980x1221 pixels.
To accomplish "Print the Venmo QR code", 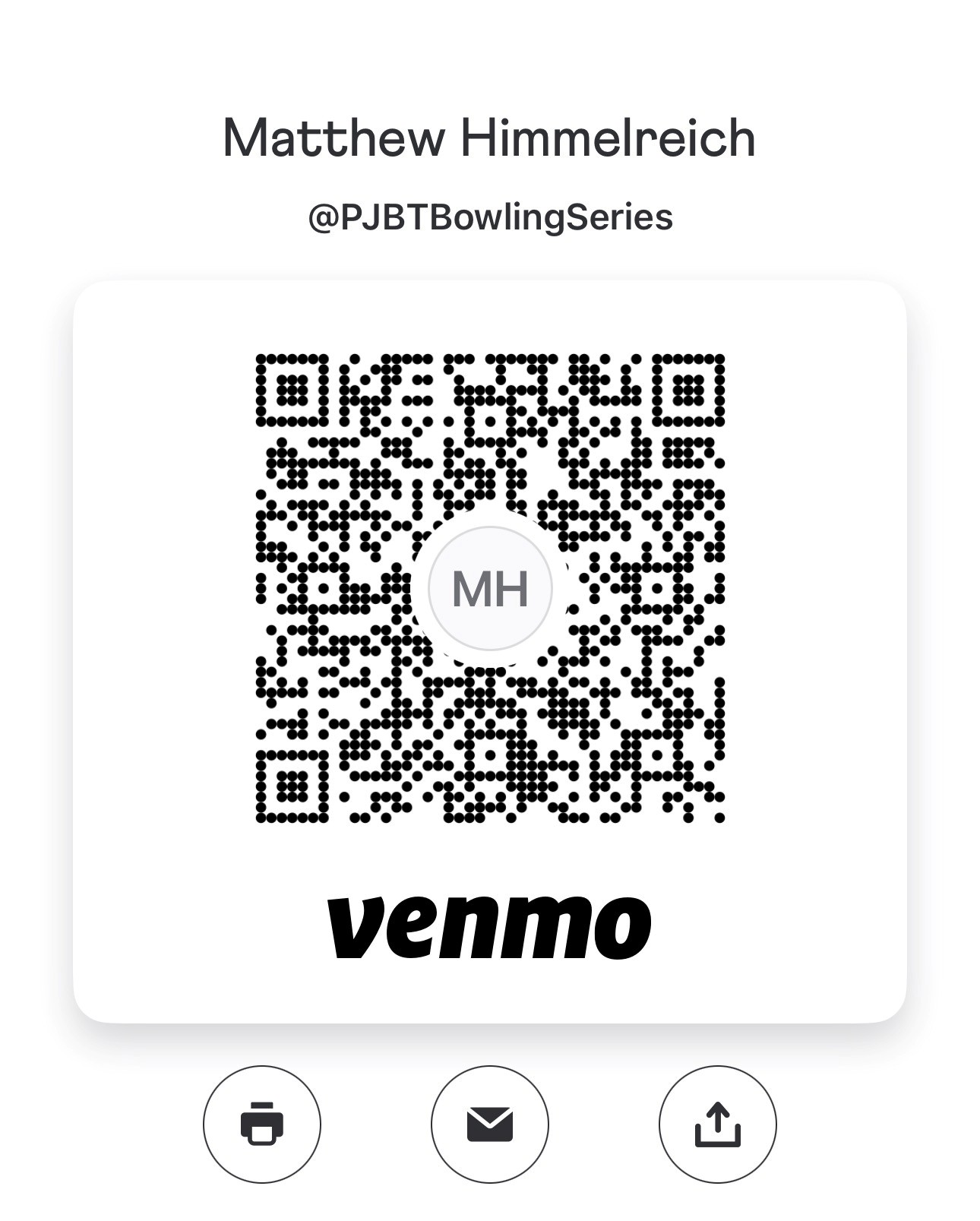I will click(x=261, y=1124).
